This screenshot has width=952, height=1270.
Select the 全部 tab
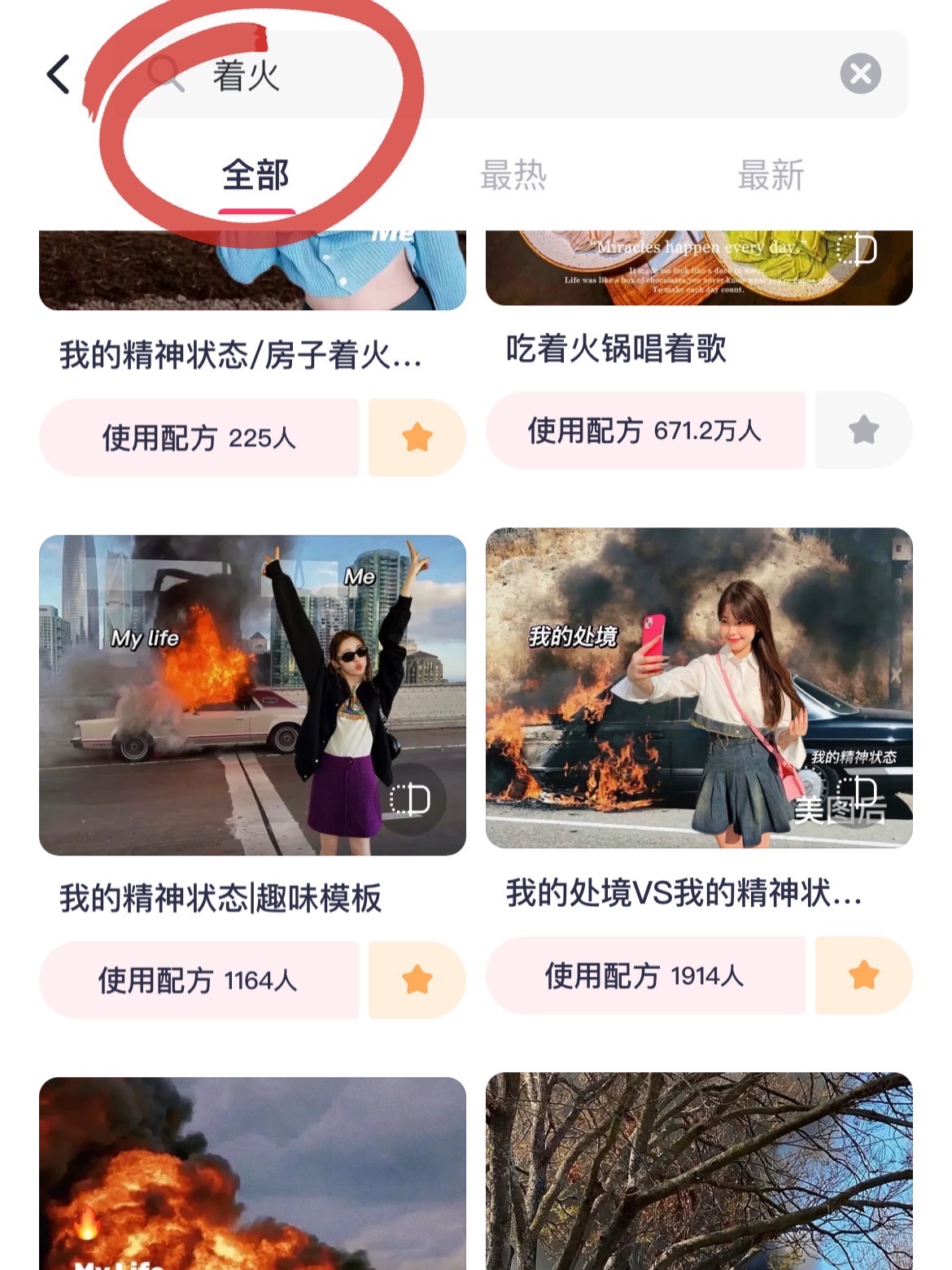coord(255,175)
